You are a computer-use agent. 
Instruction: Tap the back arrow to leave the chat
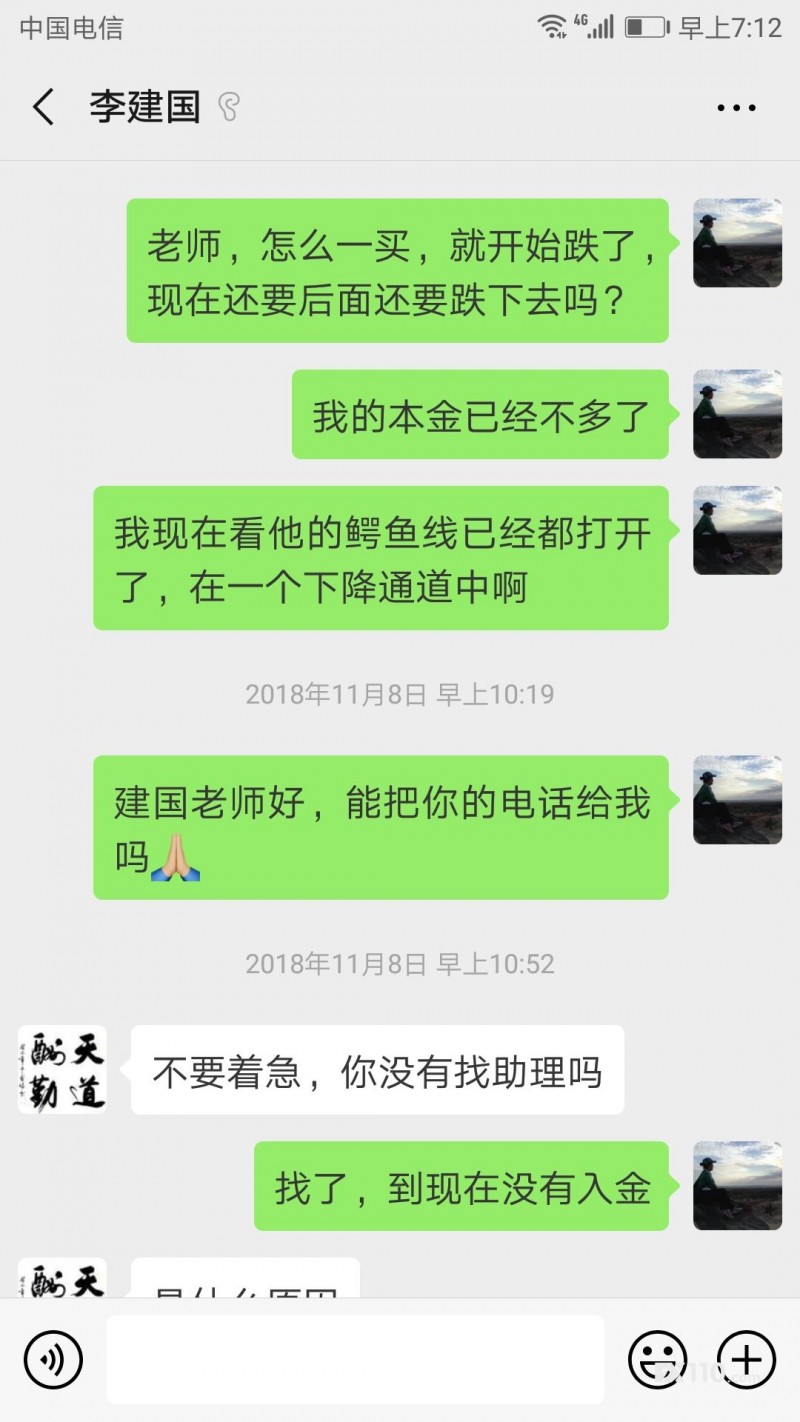[x=42, y=106]
